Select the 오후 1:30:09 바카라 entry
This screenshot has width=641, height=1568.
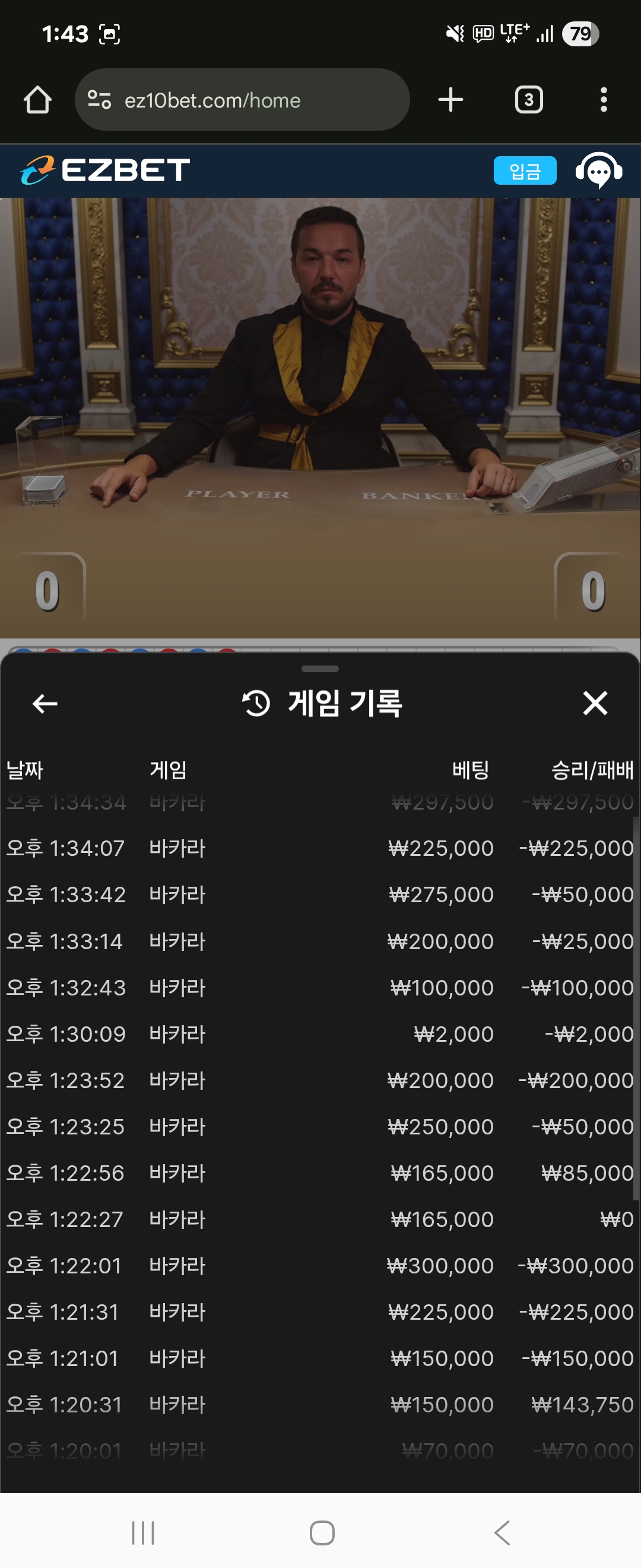click(320, 1034)
